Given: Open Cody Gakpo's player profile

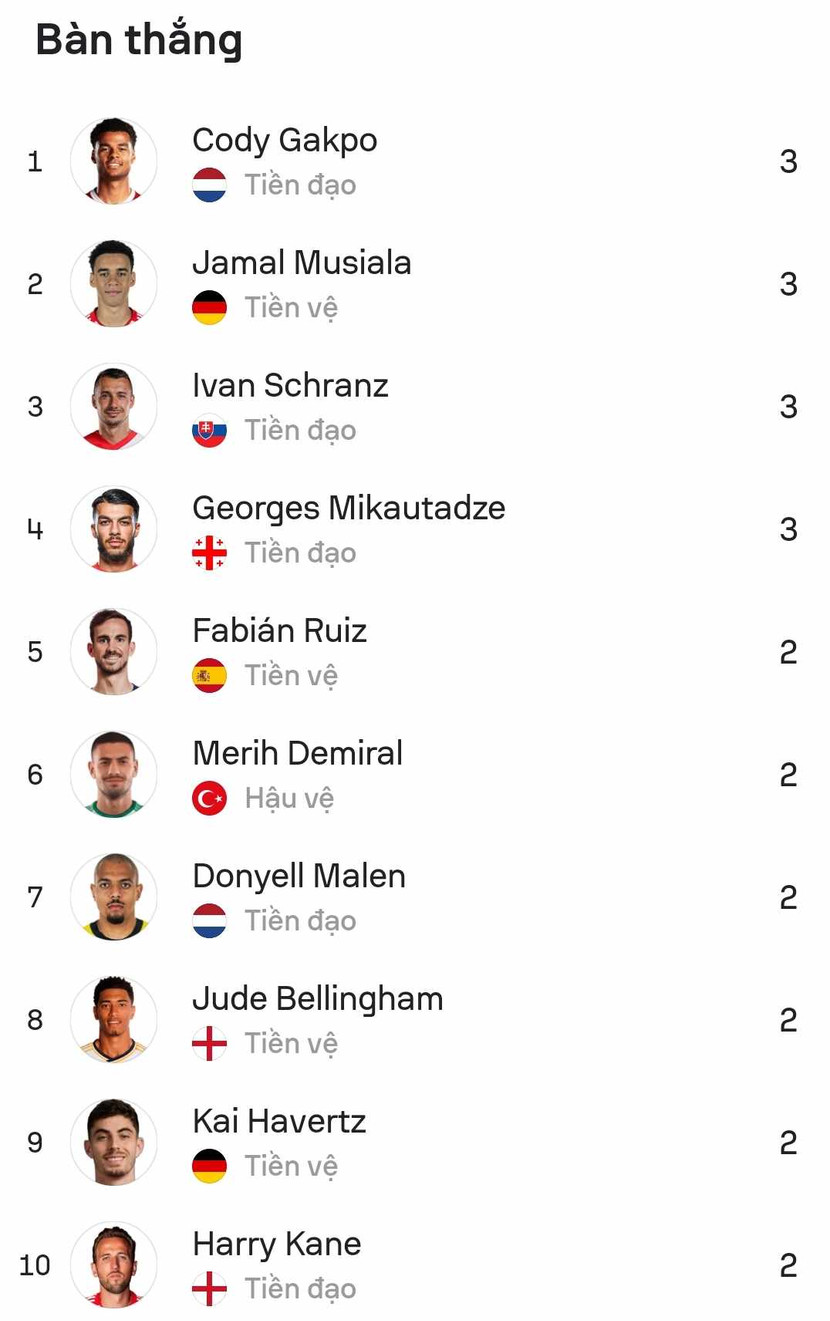Looking at the screenshot, I should point(285,141).
